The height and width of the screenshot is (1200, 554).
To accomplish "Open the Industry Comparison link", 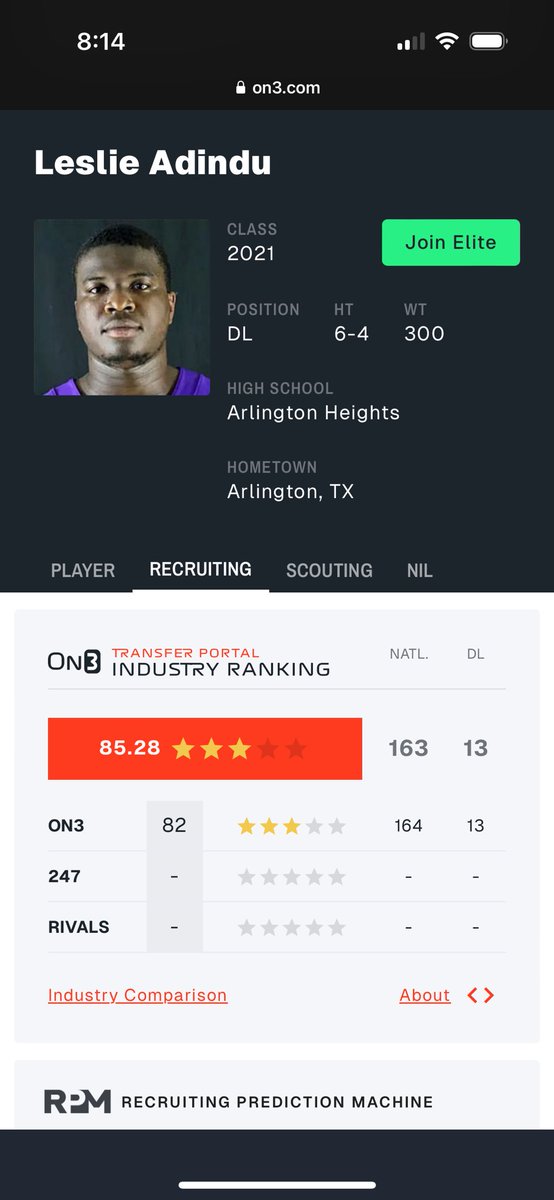I will tap(138, 995).
